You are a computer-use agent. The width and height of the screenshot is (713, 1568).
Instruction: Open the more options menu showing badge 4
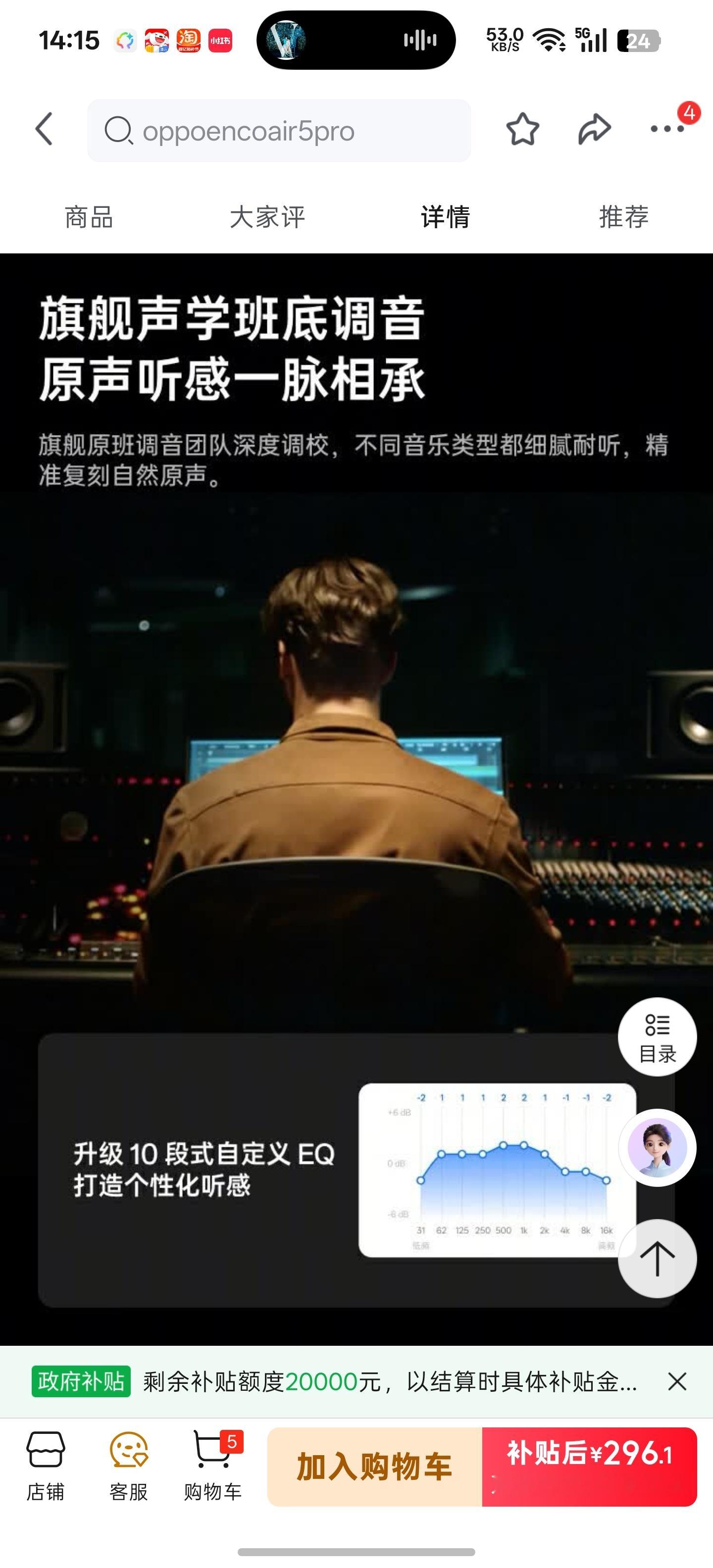coord(666,130)
